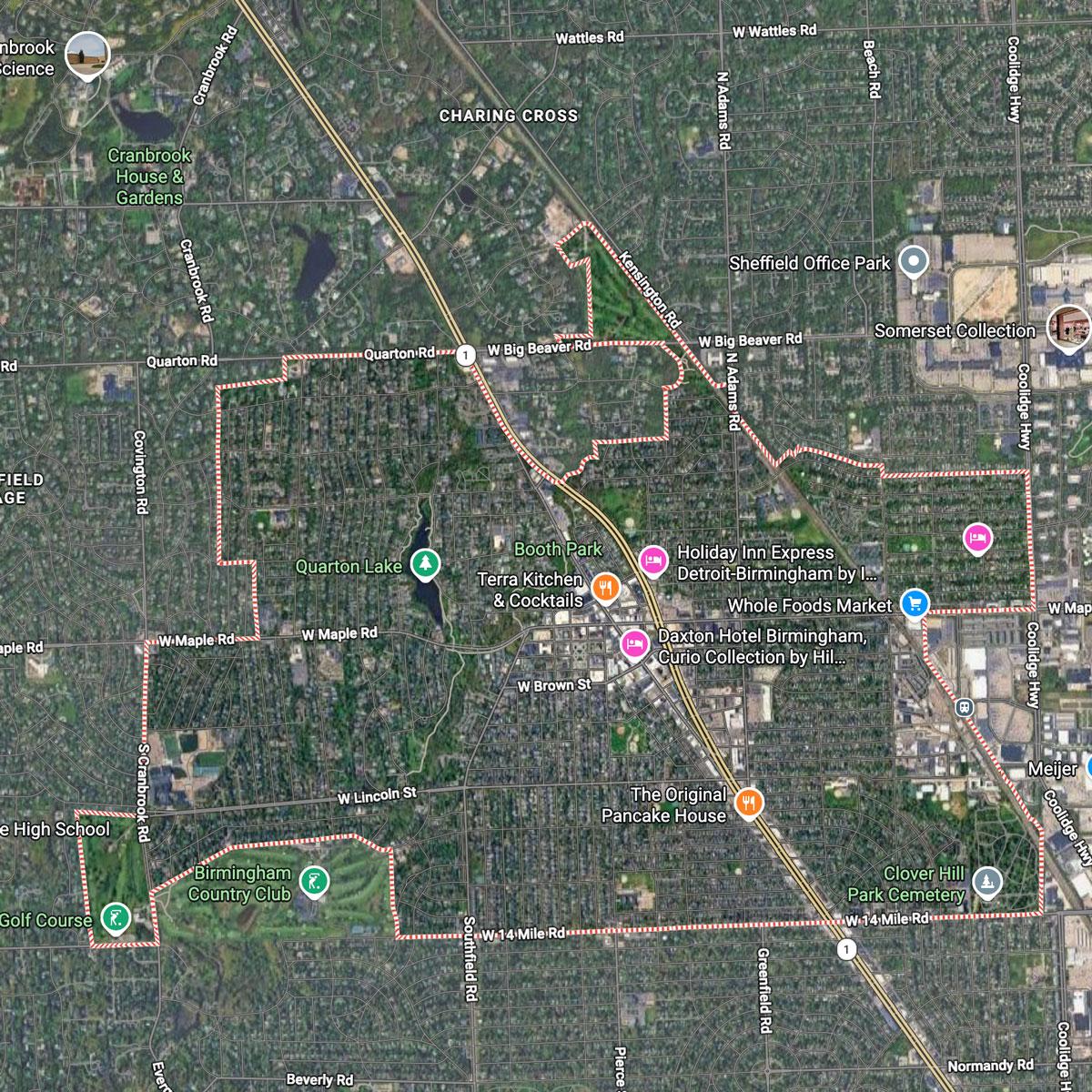
Task: Select the Terra Kitchen & Cocktails restaurant pin
Action: point(605,587)
